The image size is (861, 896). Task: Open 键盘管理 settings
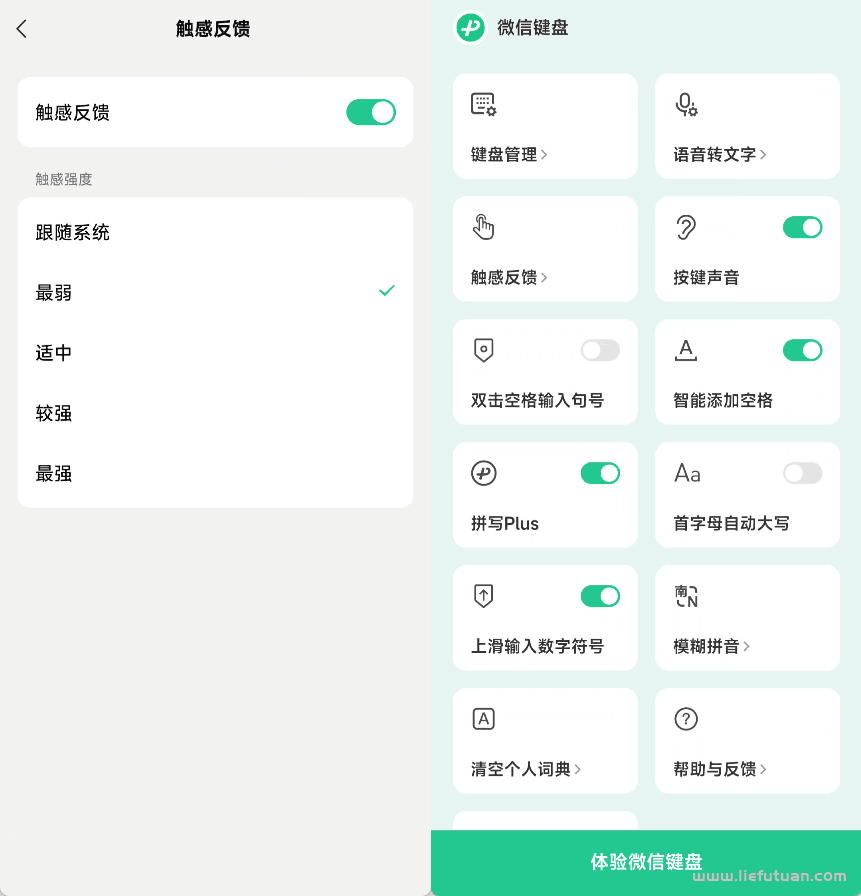point(544,127)
